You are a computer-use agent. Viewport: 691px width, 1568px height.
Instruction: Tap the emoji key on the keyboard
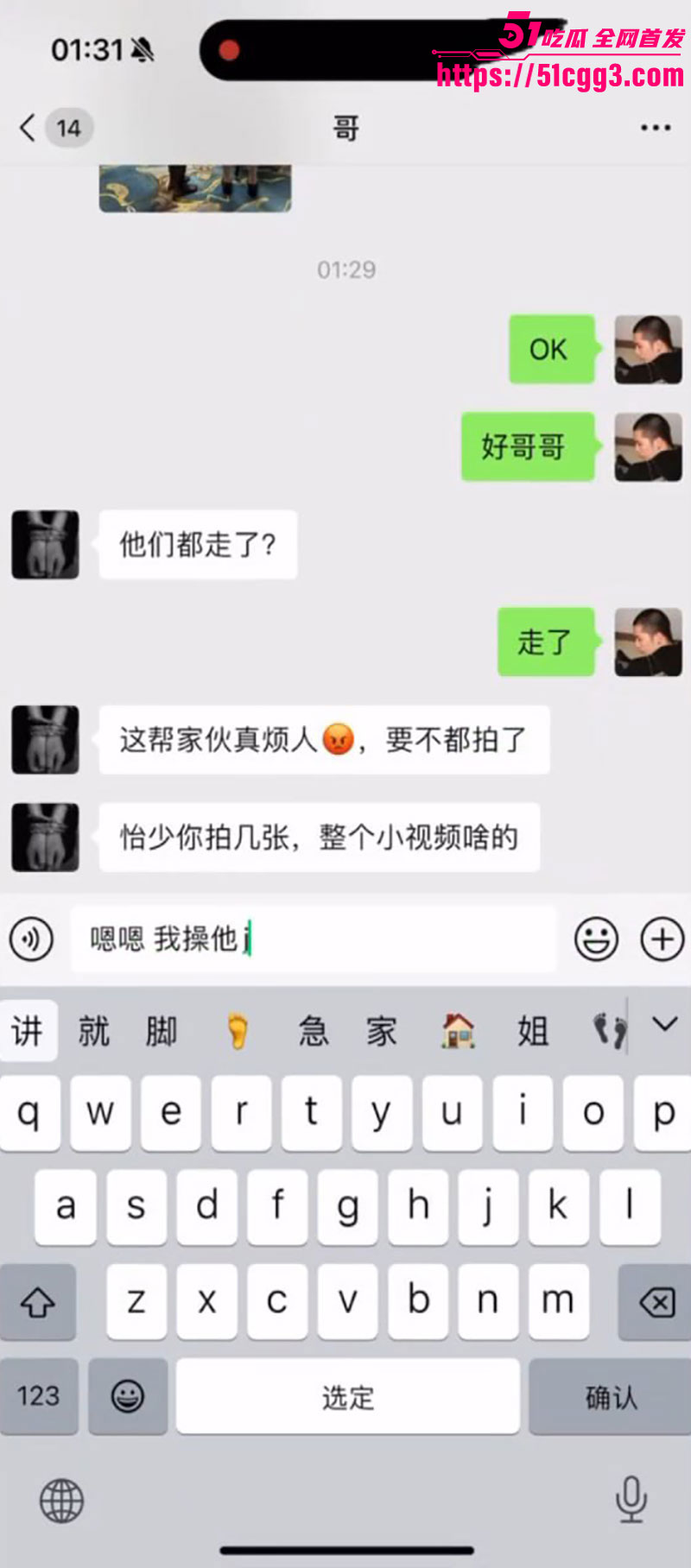pyautogui.click(x=128, y=1397)
